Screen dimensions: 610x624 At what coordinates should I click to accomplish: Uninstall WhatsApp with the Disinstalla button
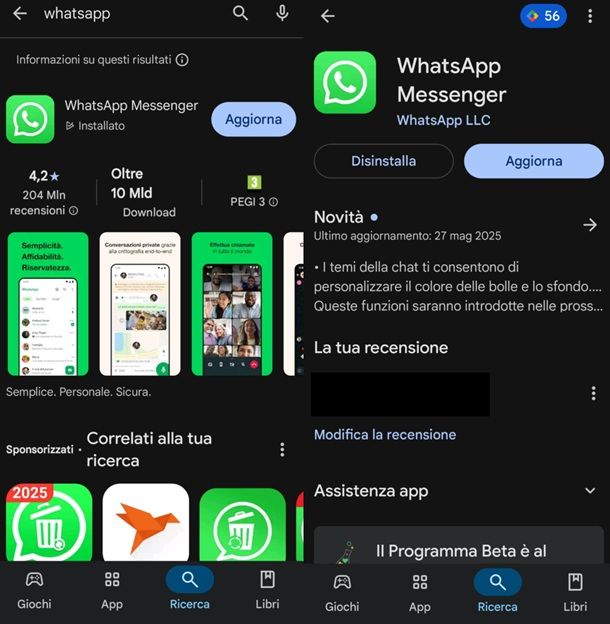[x=383, y=161]
